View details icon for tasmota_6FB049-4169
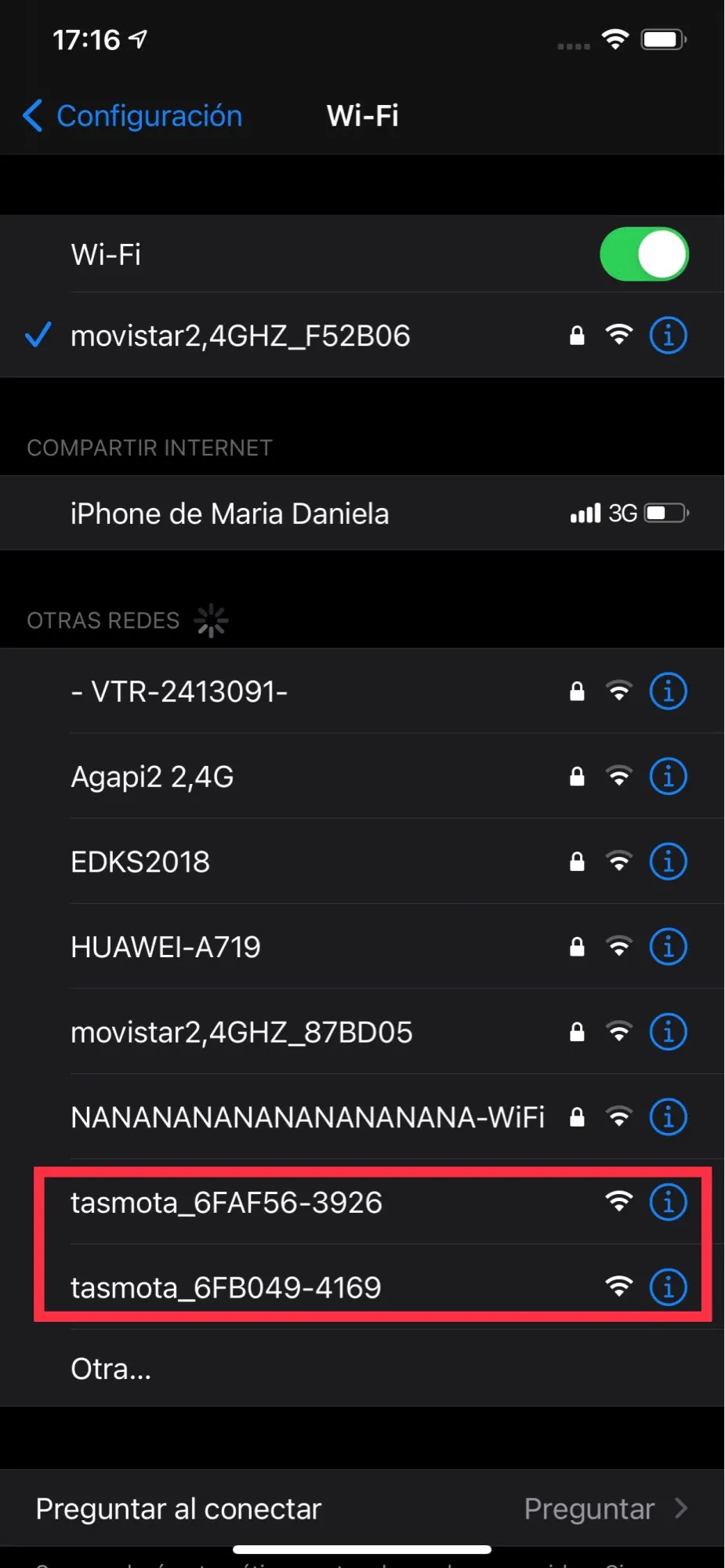The width and height of the screenshot is (725, 1568). (x=668, y=1287)
